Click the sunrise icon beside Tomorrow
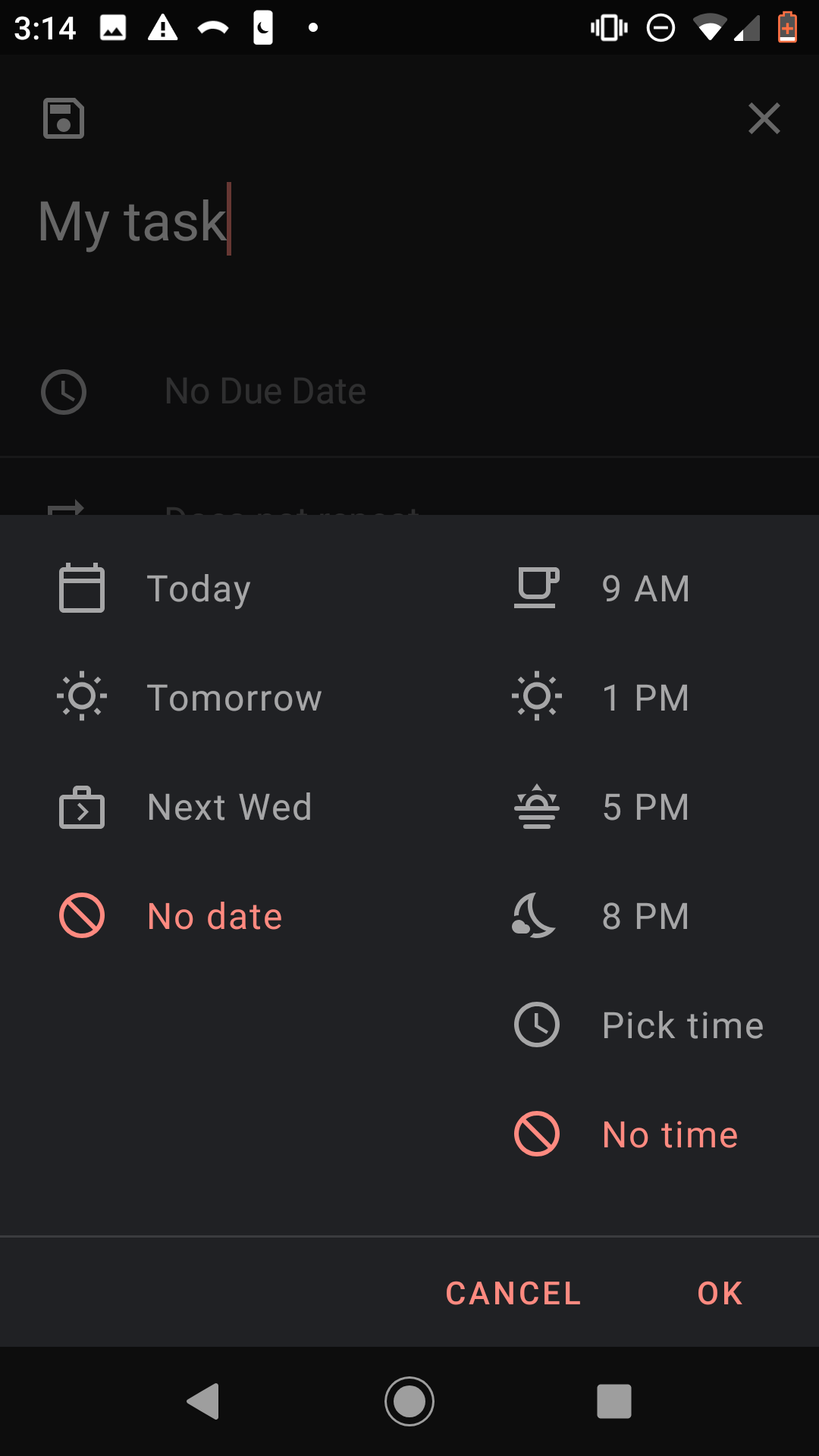The height and width of the screenshot is (1456, 819). pos(81,697)
